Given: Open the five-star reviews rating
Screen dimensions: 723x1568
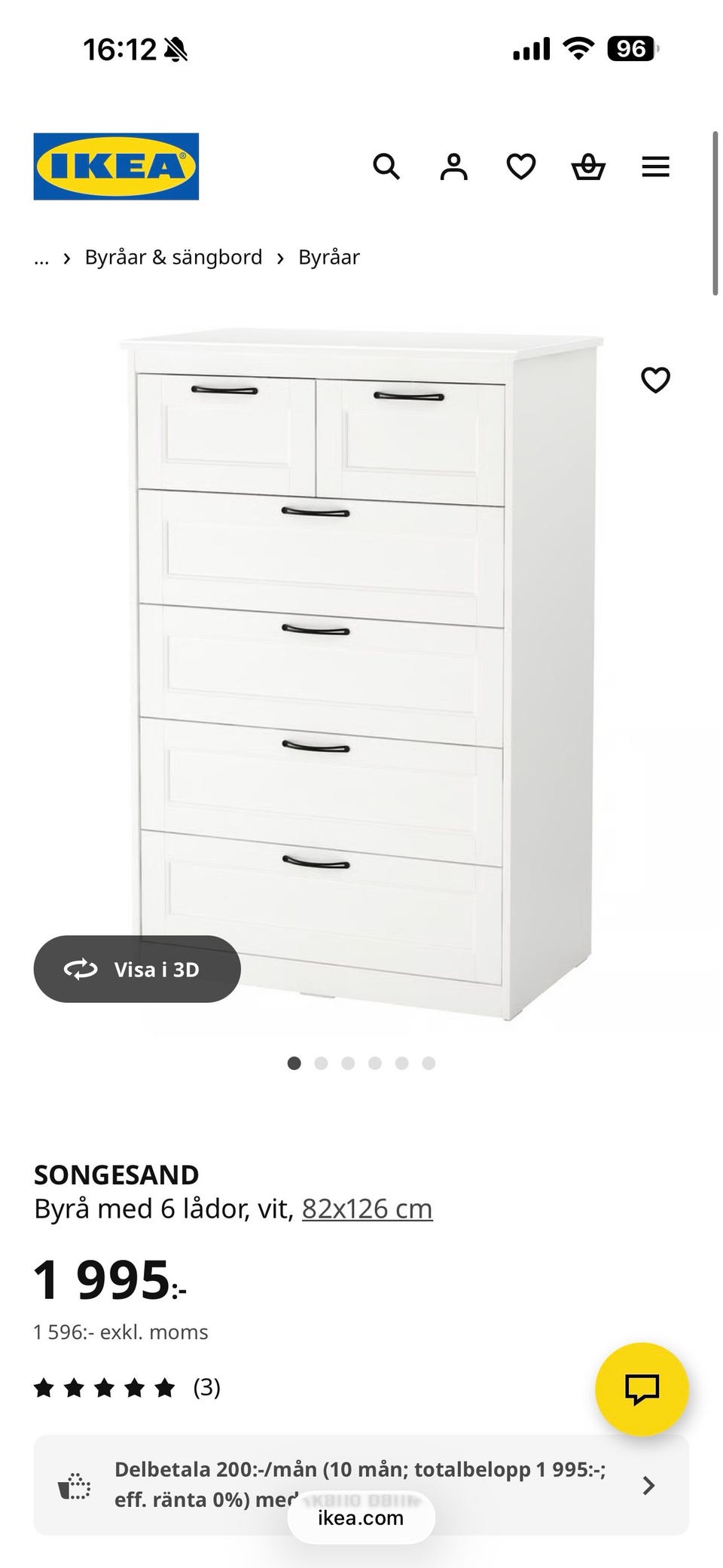Looking at the screenshot, I should pyautogui.click(x=127, y=1387).
